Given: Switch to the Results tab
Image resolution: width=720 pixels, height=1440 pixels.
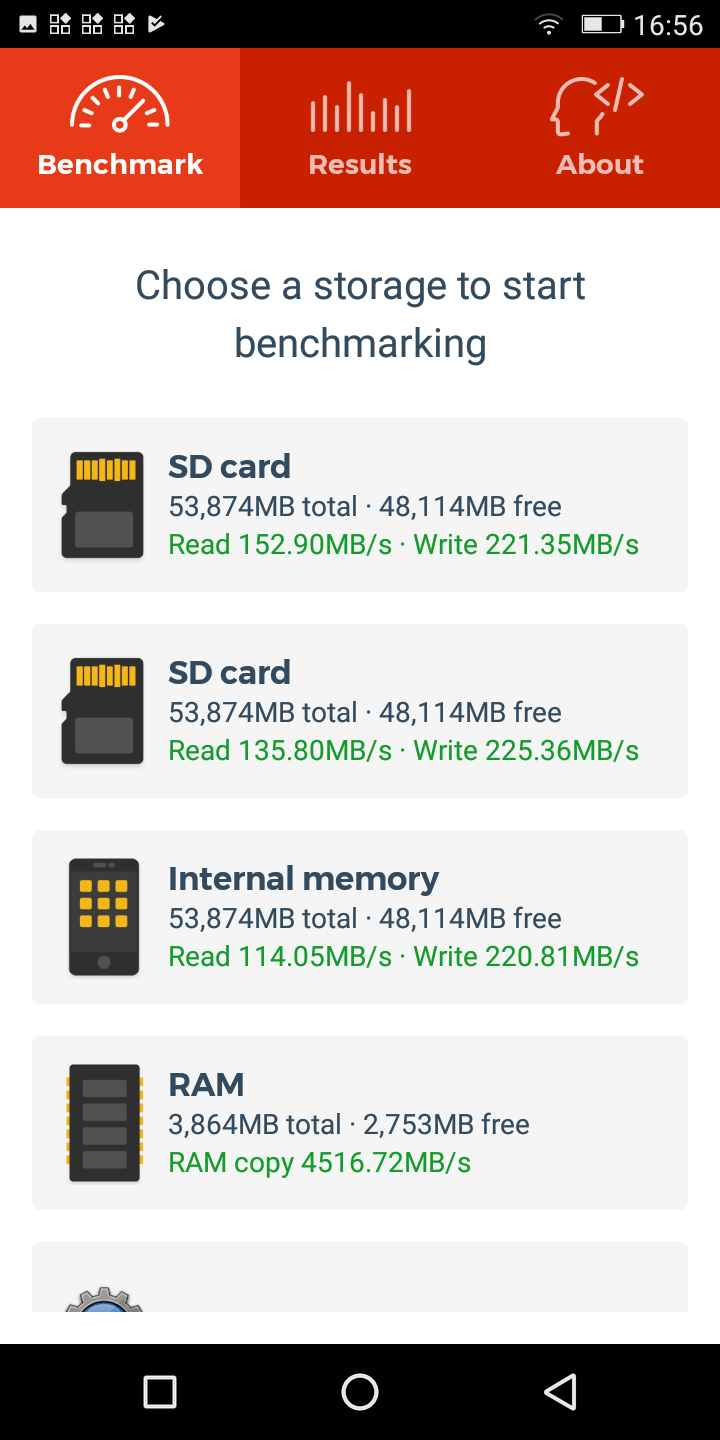Looking at the screenshot, I should (x=360, y=128).
